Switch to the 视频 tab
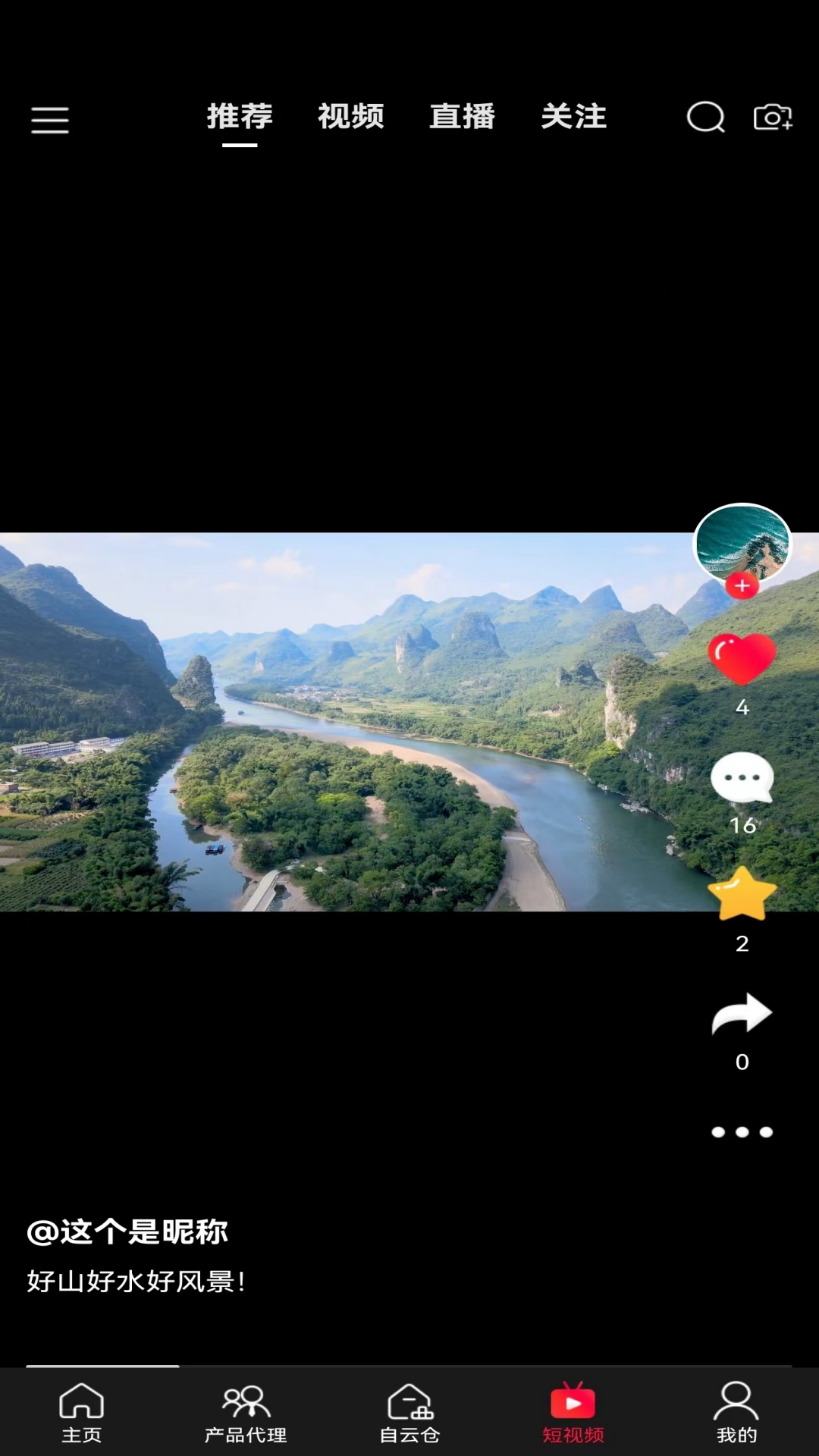Image resolution: width=819 pixels, height=1456 pixels. click(x=351, y=118)
